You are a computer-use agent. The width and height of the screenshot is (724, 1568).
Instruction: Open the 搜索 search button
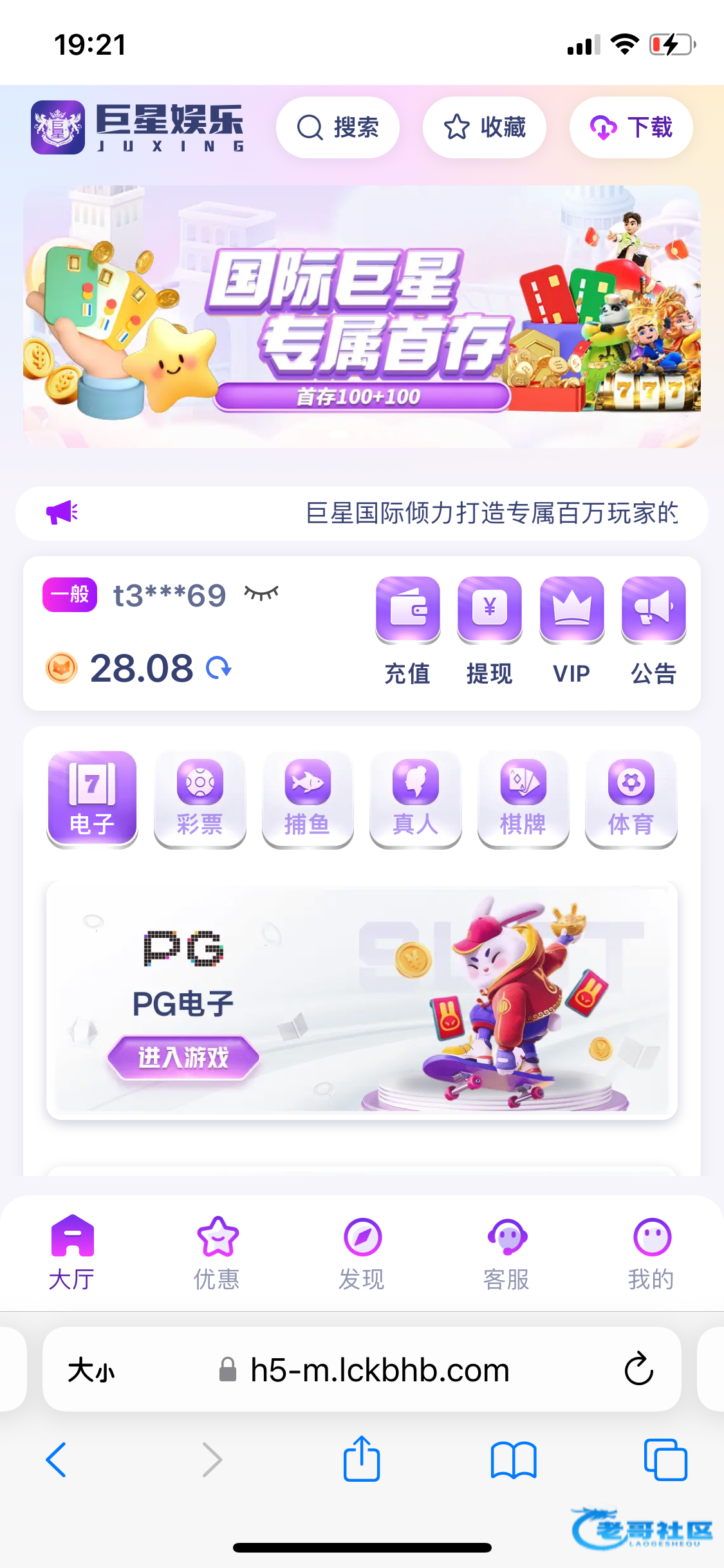337,127
